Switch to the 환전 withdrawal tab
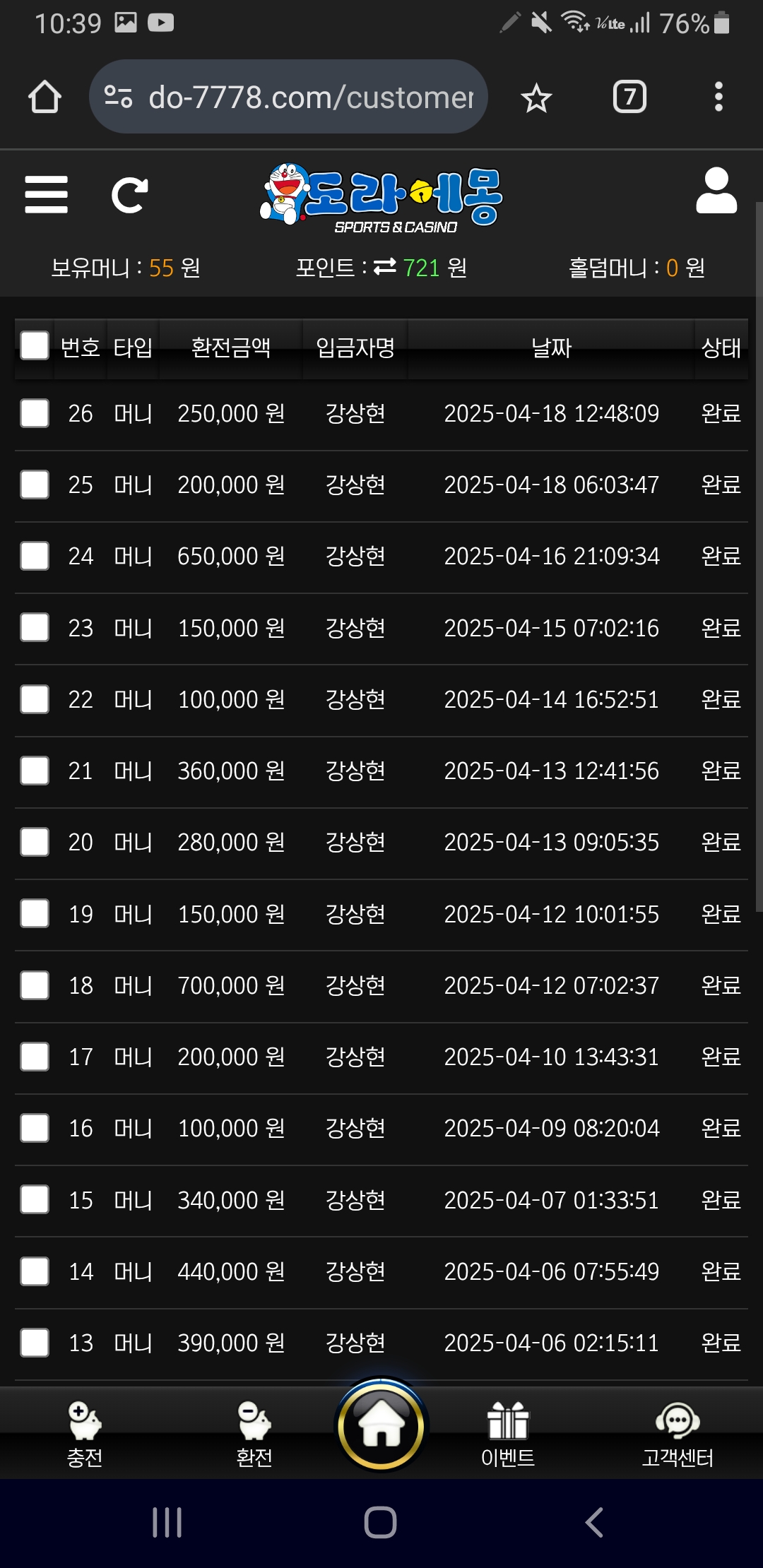Screen dimensions: 763x1568 (254, 1435)
